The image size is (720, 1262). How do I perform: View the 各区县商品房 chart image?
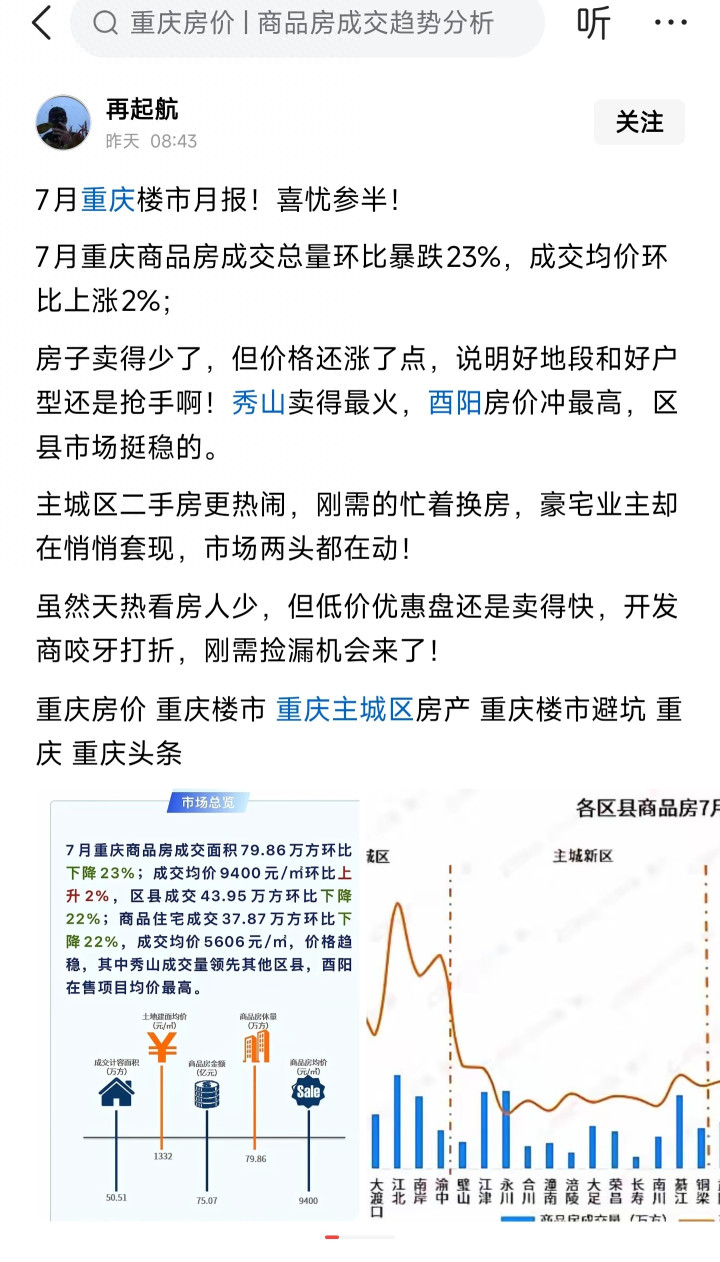[x=543, y=1007]
